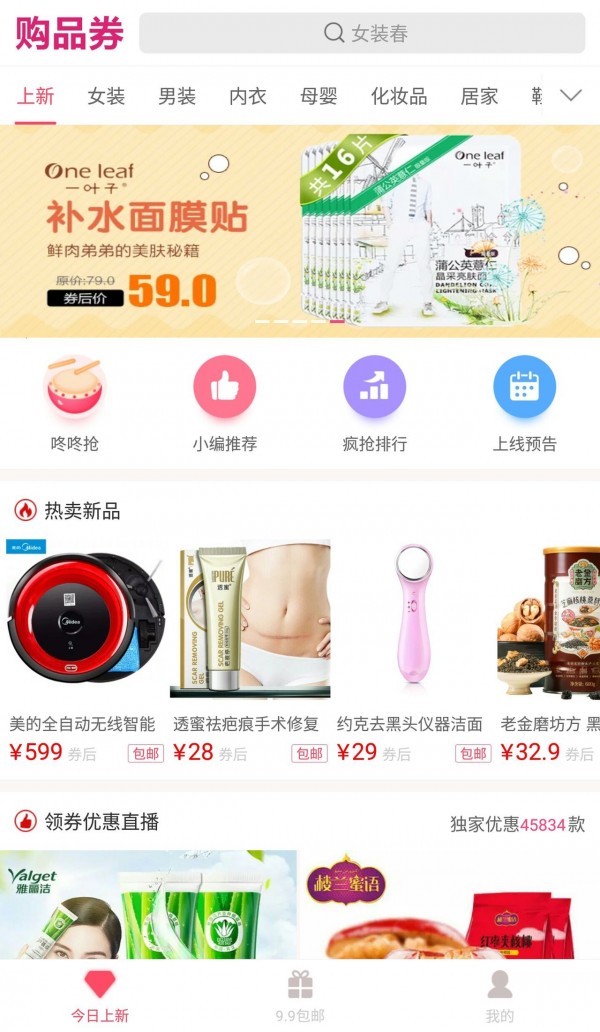The height and width of the screenshot is (1032, 600).
Task: Switch to the 9.9包邮 tab
Action: 300,995
